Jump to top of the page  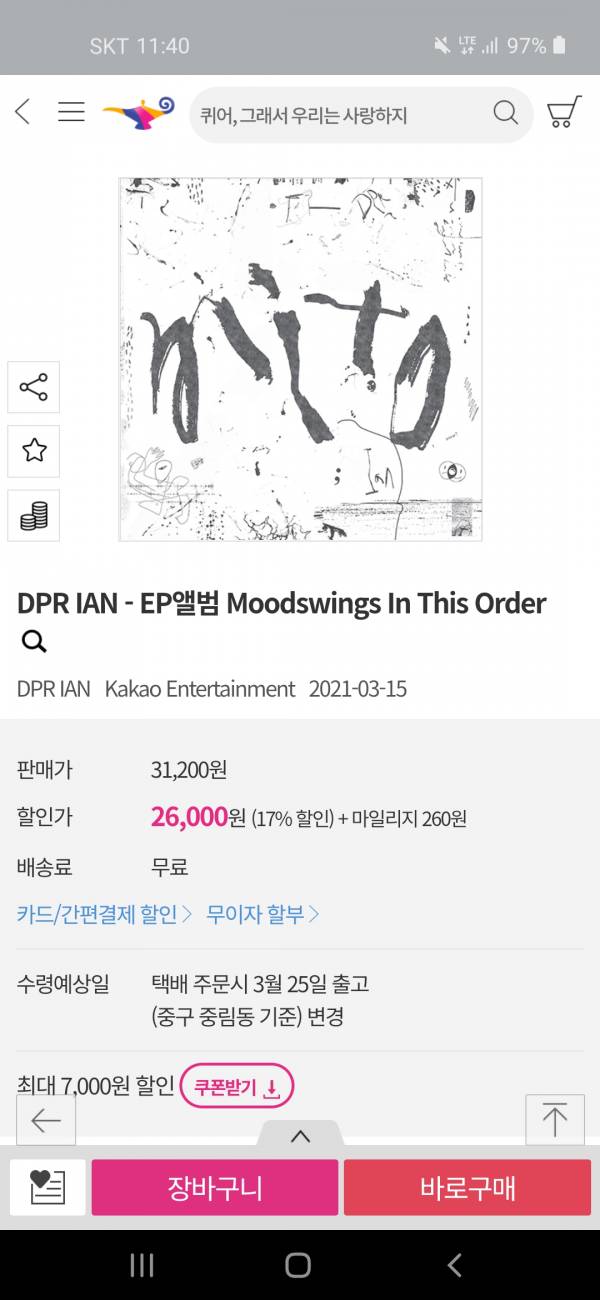pos(554,1119)
